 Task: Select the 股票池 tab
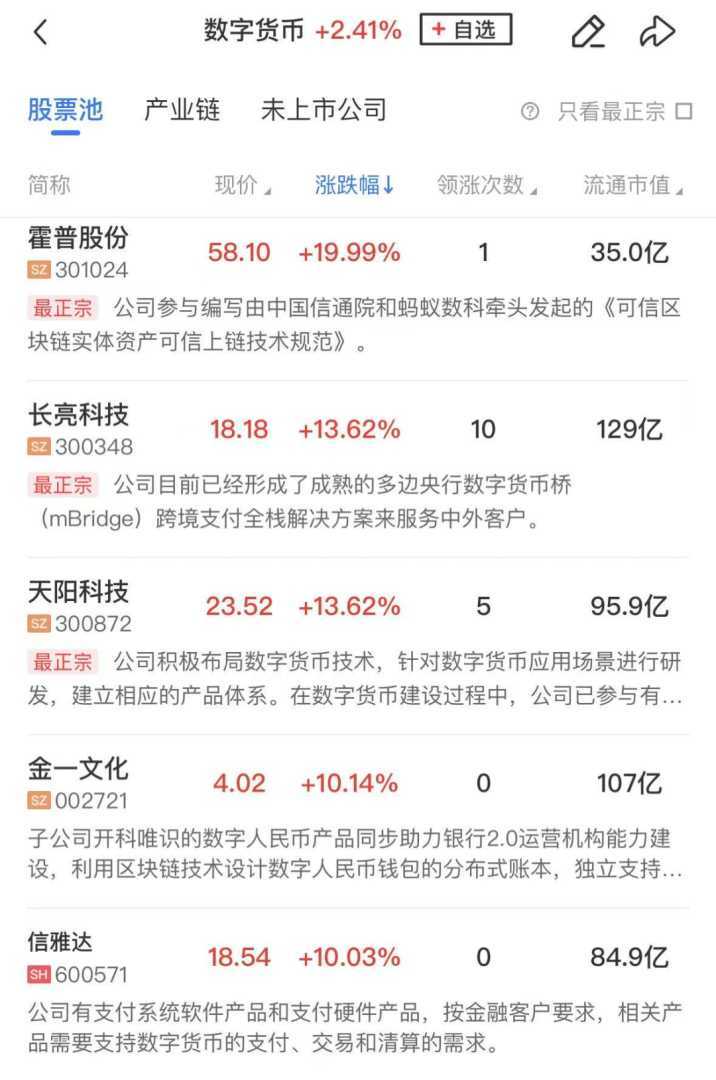[x=65, y=110]
